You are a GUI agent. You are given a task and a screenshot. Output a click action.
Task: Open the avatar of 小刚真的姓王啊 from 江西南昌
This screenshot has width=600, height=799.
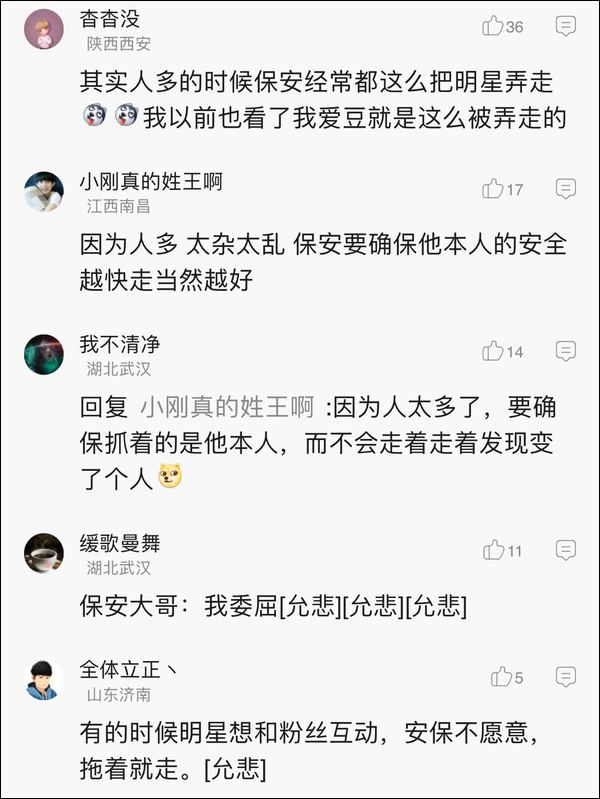(x=44, y=191)
